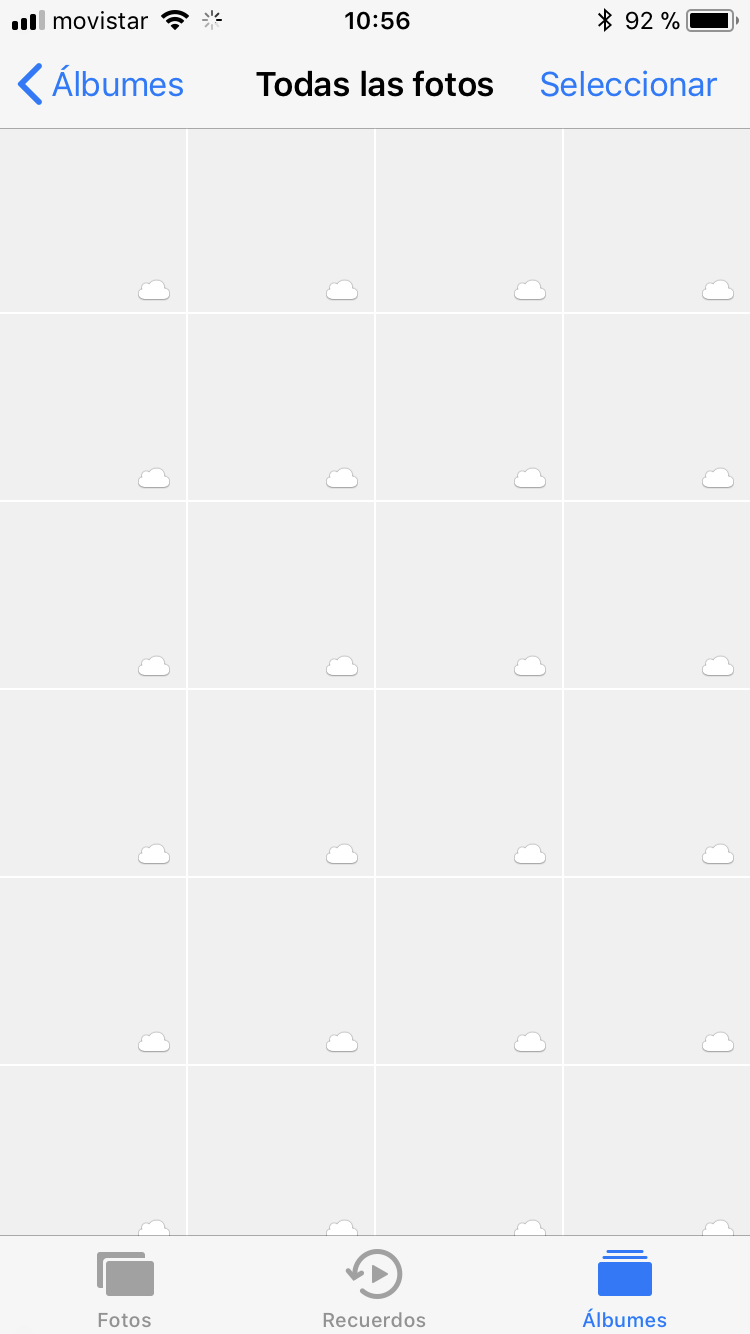Tap Seleccionar to select photos
The image size is (750, 1334).
point(628,85)
